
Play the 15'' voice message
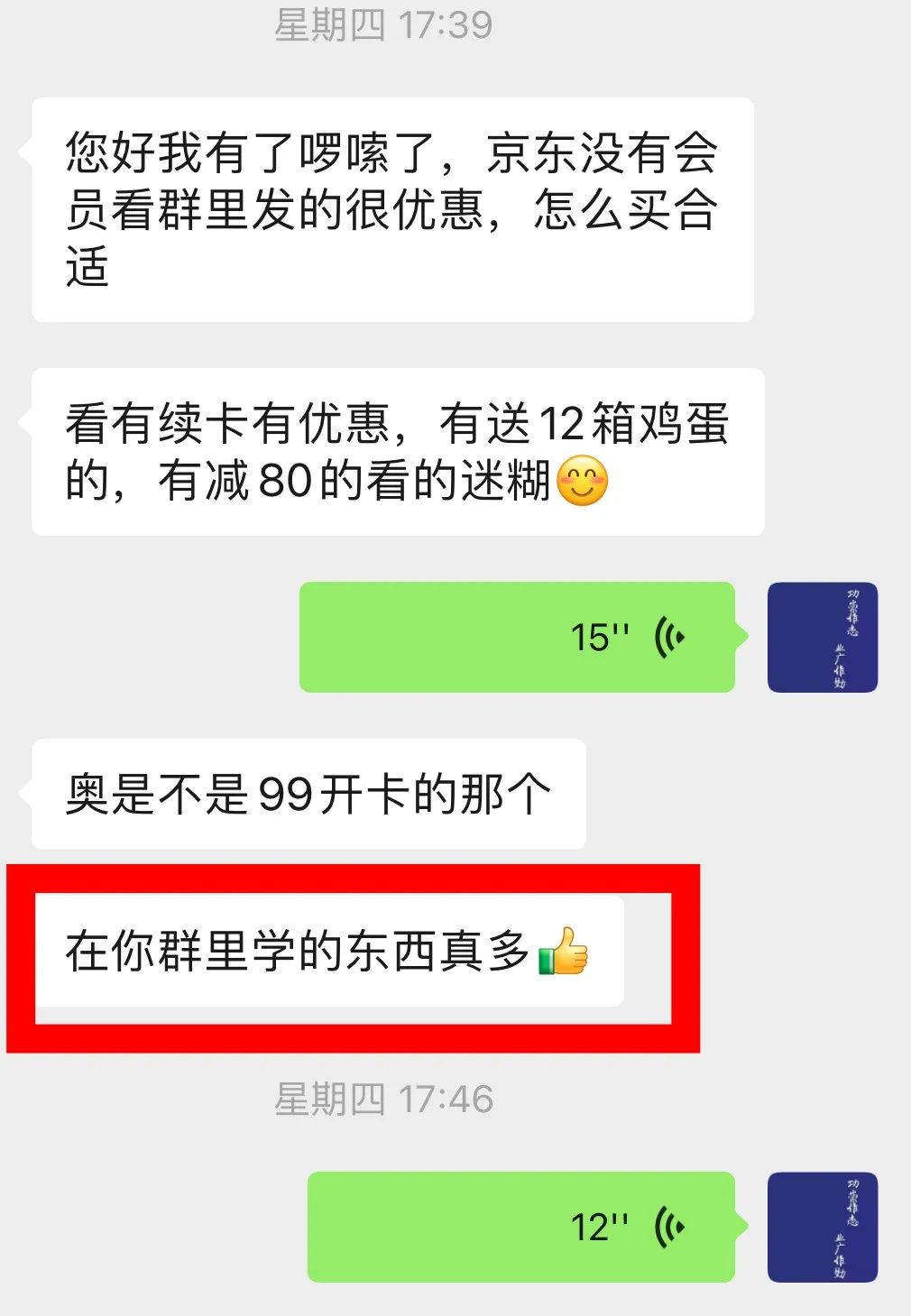click(x=517, y=638)
